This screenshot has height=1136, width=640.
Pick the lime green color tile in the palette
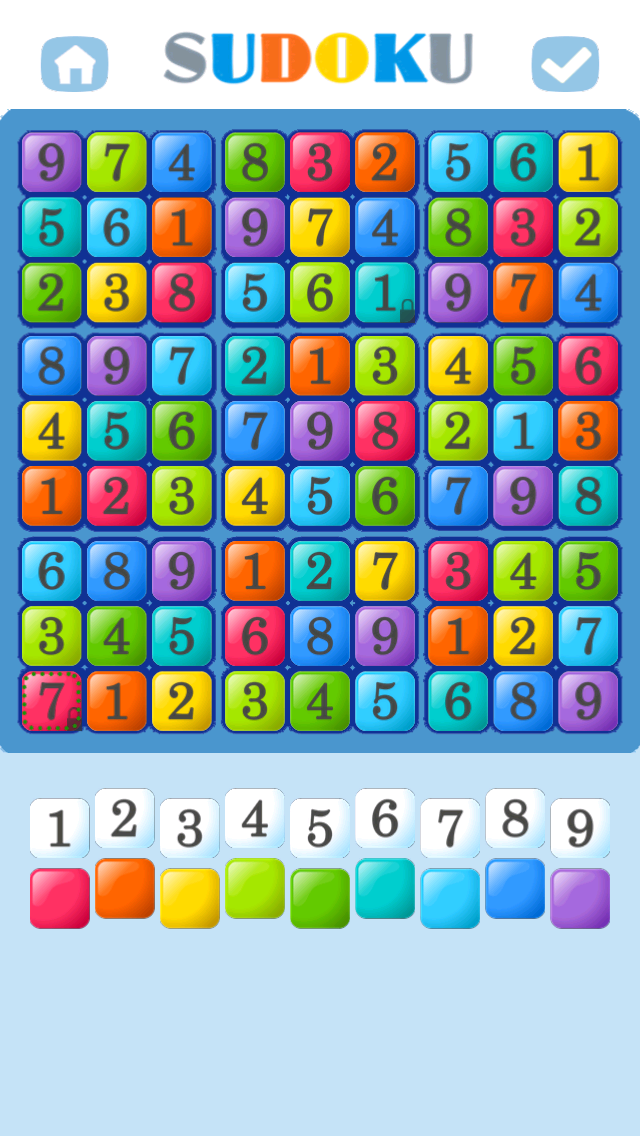(x=254, y=888)
